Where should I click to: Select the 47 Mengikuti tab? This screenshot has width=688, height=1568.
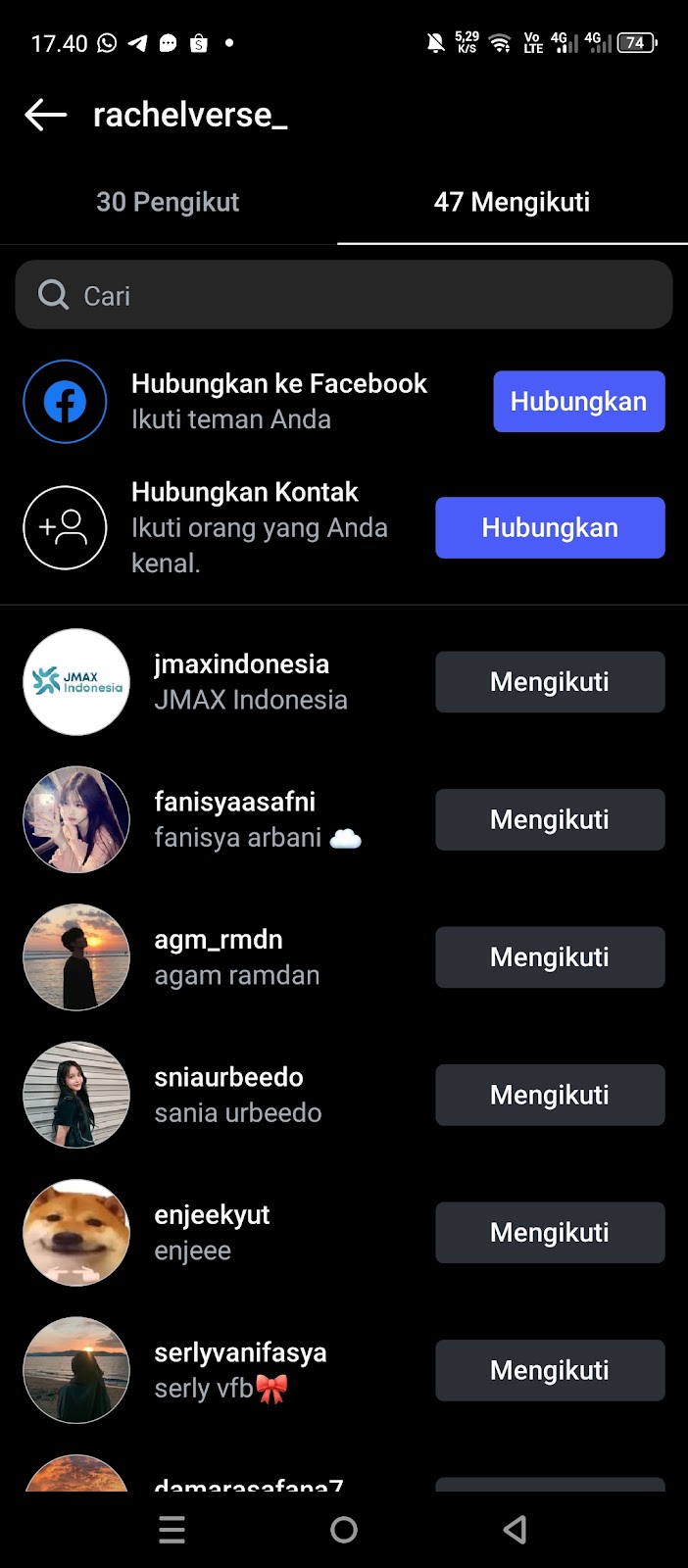pos(512,202)
